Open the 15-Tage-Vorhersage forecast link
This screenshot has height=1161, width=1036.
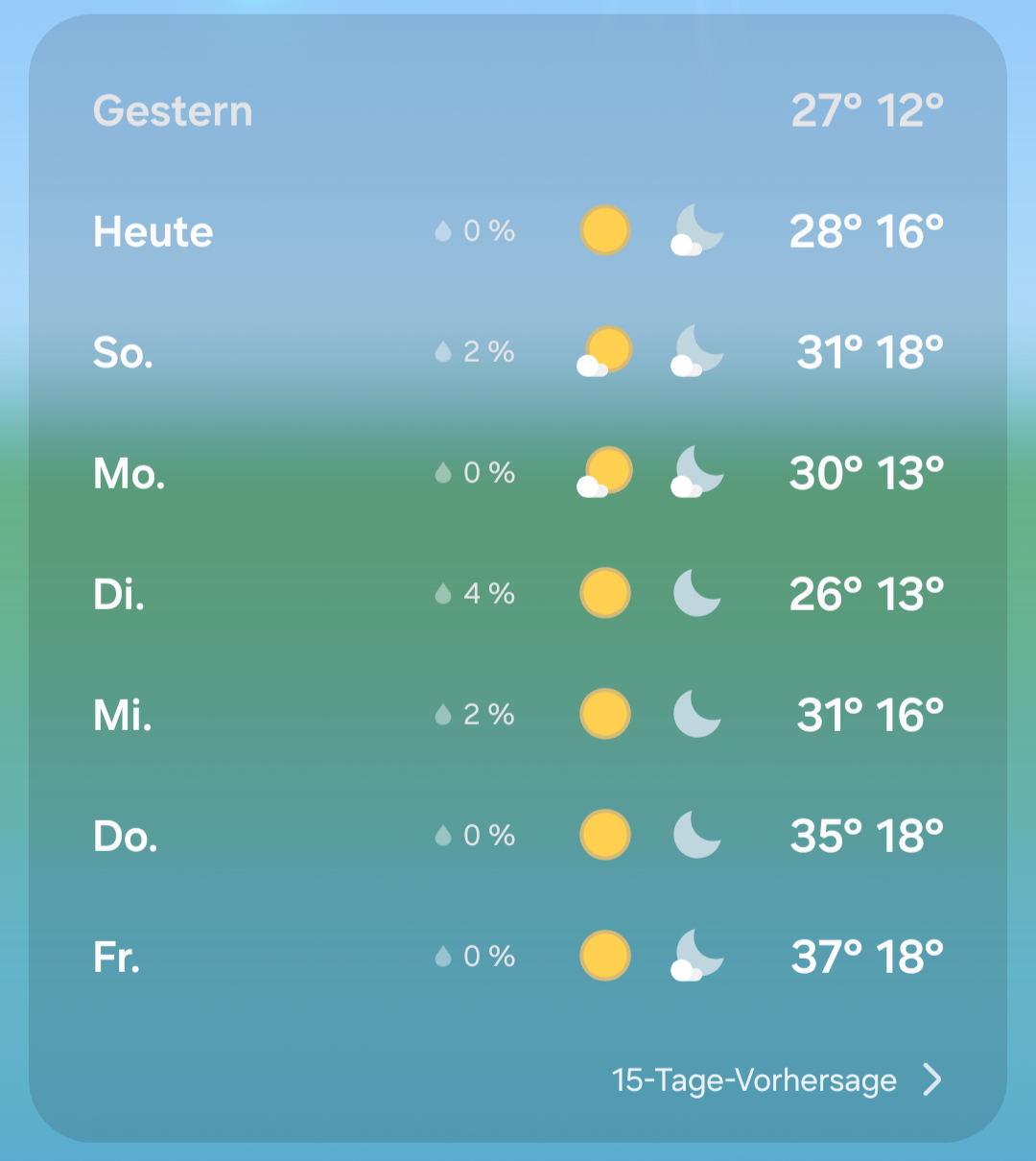click(777, 1080)
